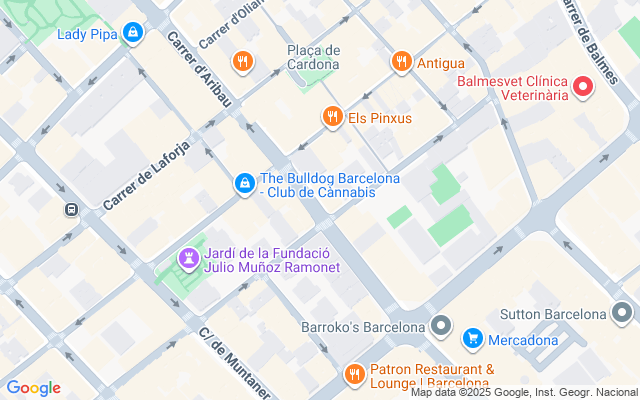Screen dimensions: 640x400
Task: Tap the Els Pinxus restaurant marker
Action: pyautogui.click(x=333, y=117)
